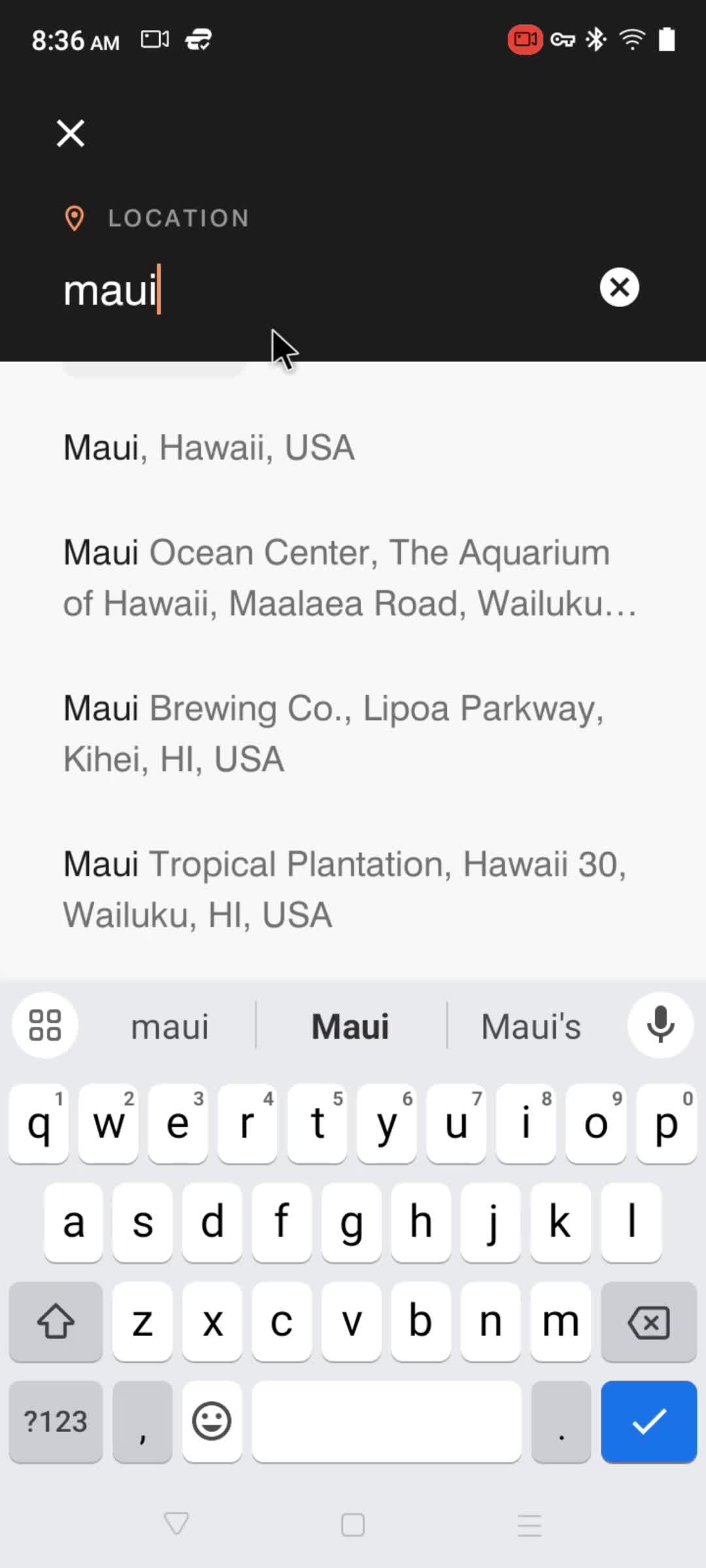Switch keyboard to ?123 symbols

point(56,1421)
